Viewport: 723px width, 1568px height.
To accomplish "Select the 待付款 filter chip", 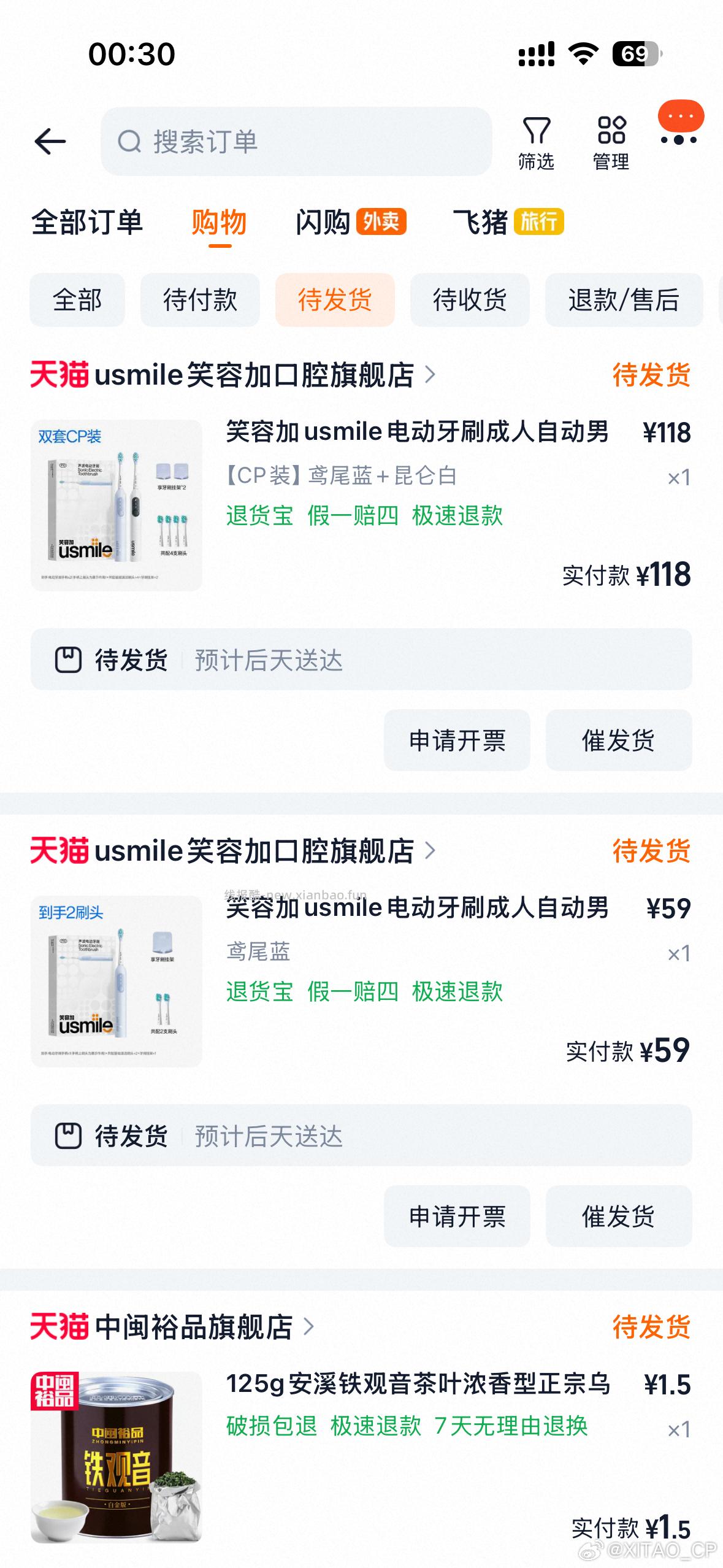I will point(201,300).
